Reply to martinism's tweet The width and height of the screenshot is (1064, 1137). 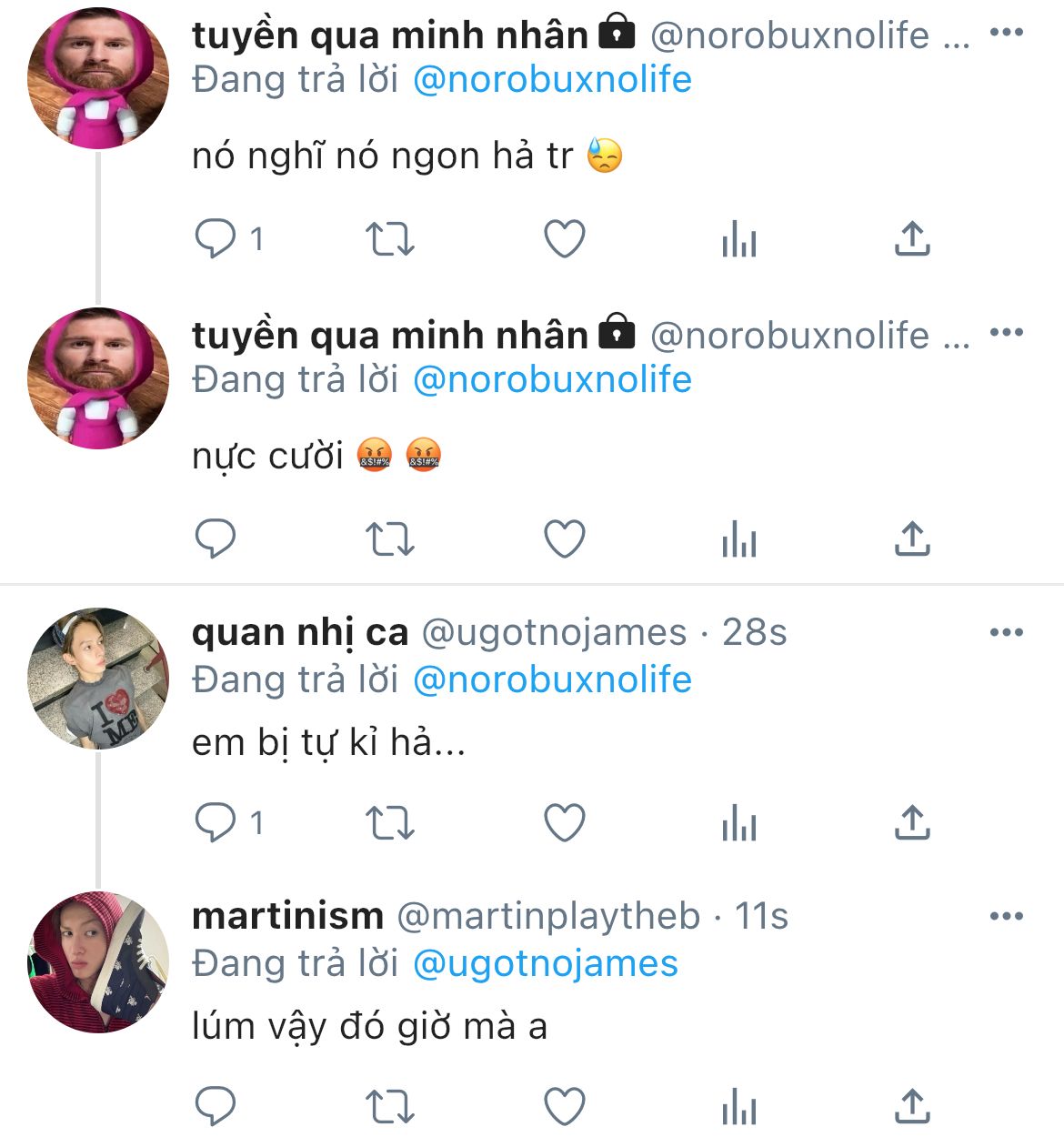(216, 1107)
